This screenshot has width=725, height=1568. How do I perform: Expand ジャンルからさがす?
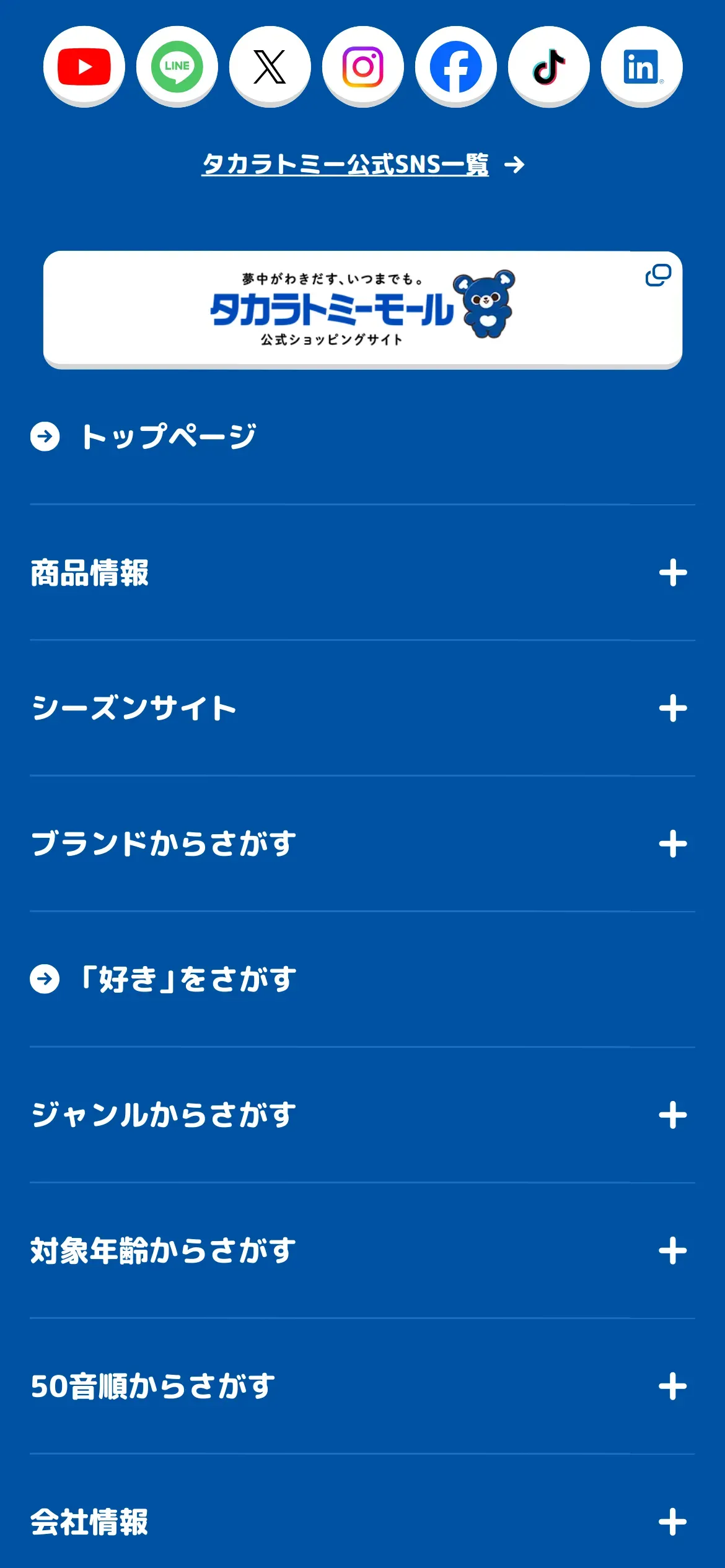(x=673, y=1115)
